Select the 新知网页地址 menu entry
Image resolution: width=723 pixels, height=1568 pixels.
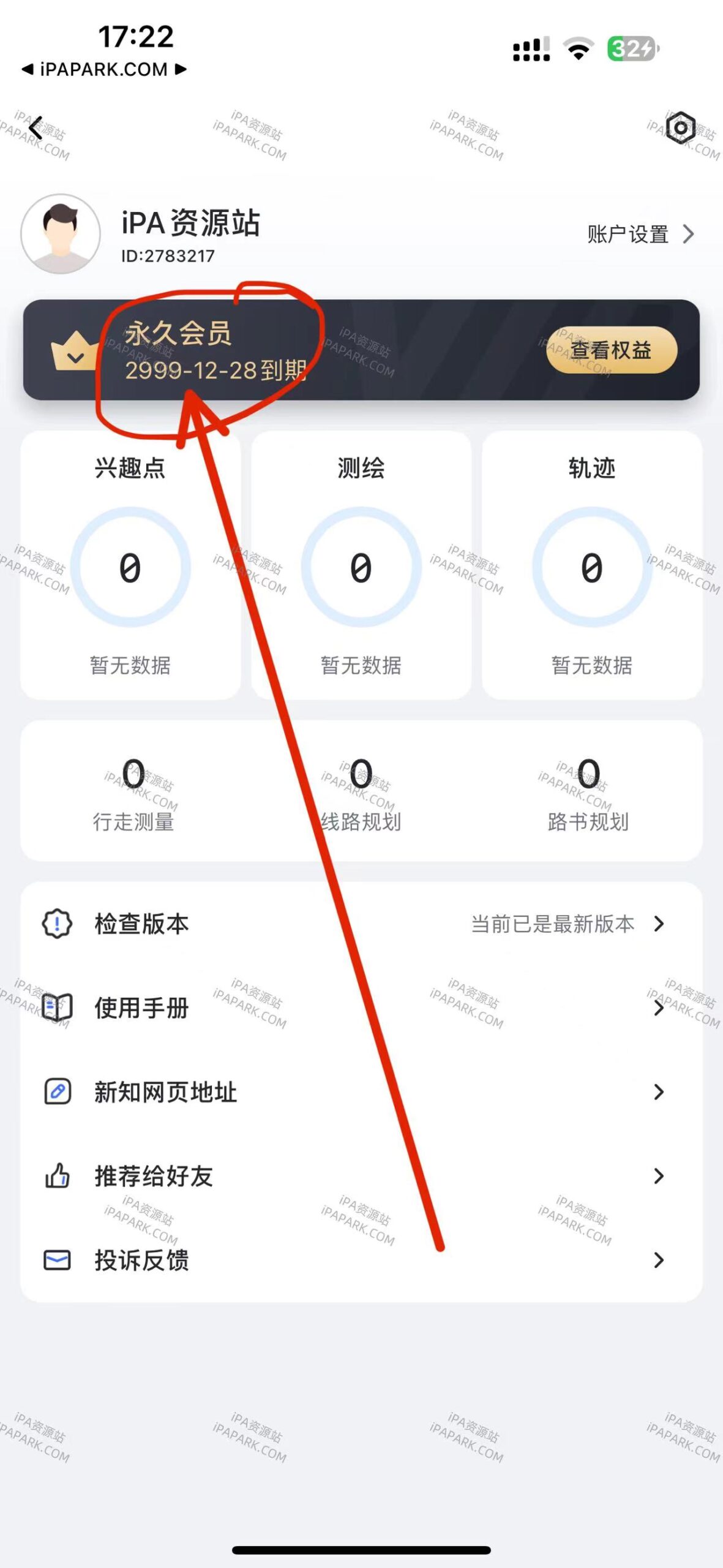click(167, 1091)
